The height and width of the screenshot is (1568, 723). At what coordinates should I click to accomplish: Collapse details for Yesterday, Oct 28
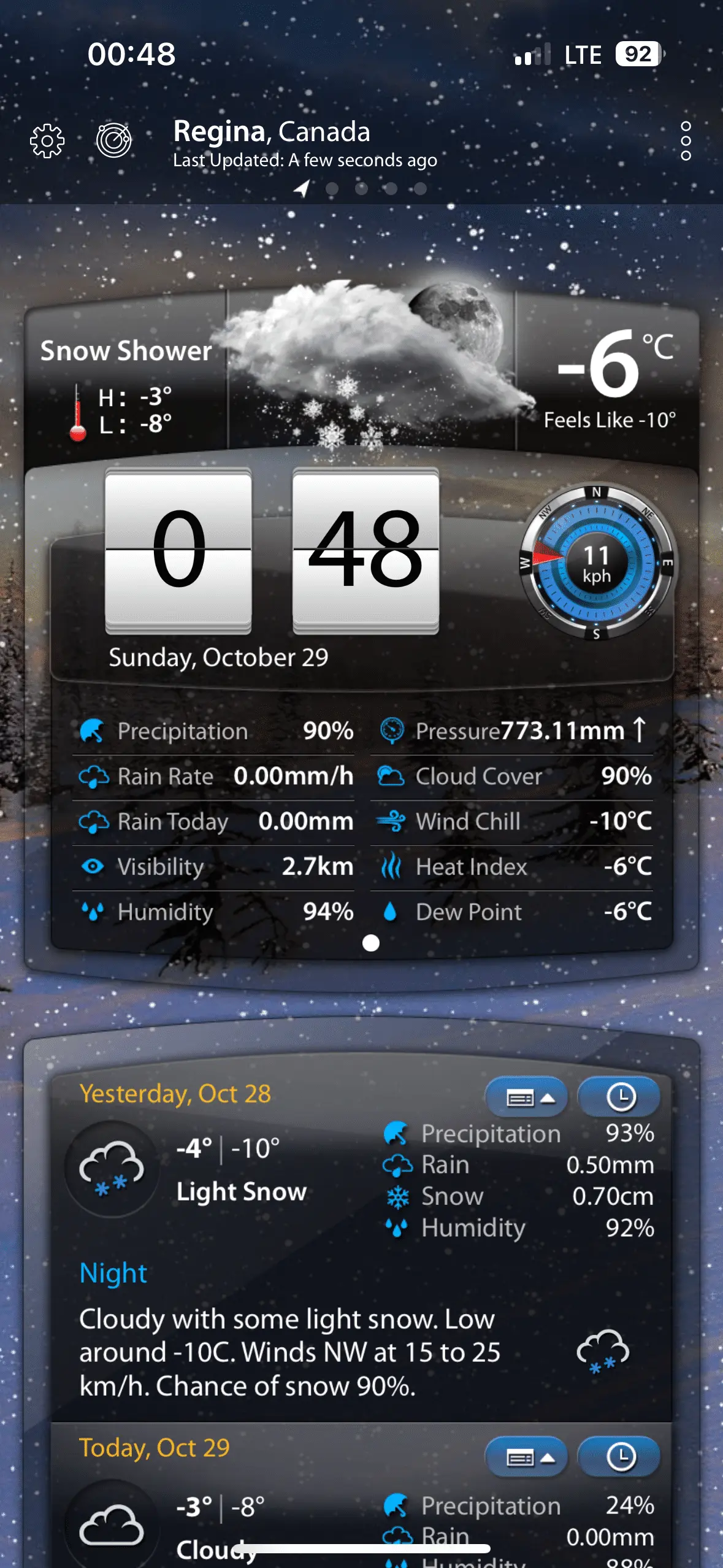point(527,1097)
